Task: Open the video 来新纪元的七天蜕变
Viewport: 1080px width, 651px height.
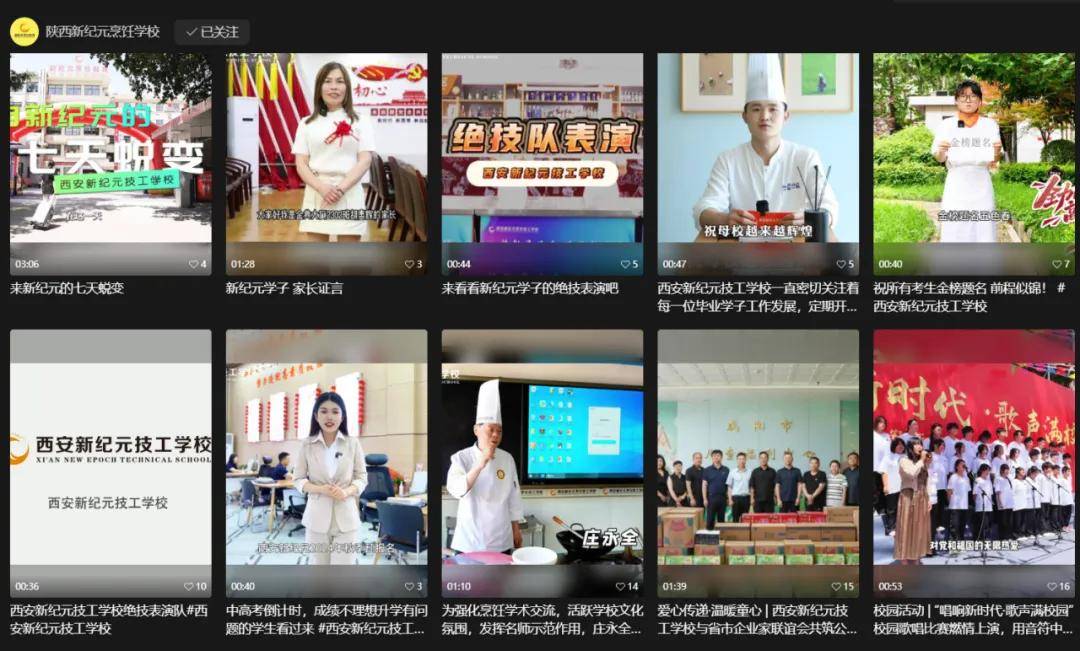Action: coord(110,163)
